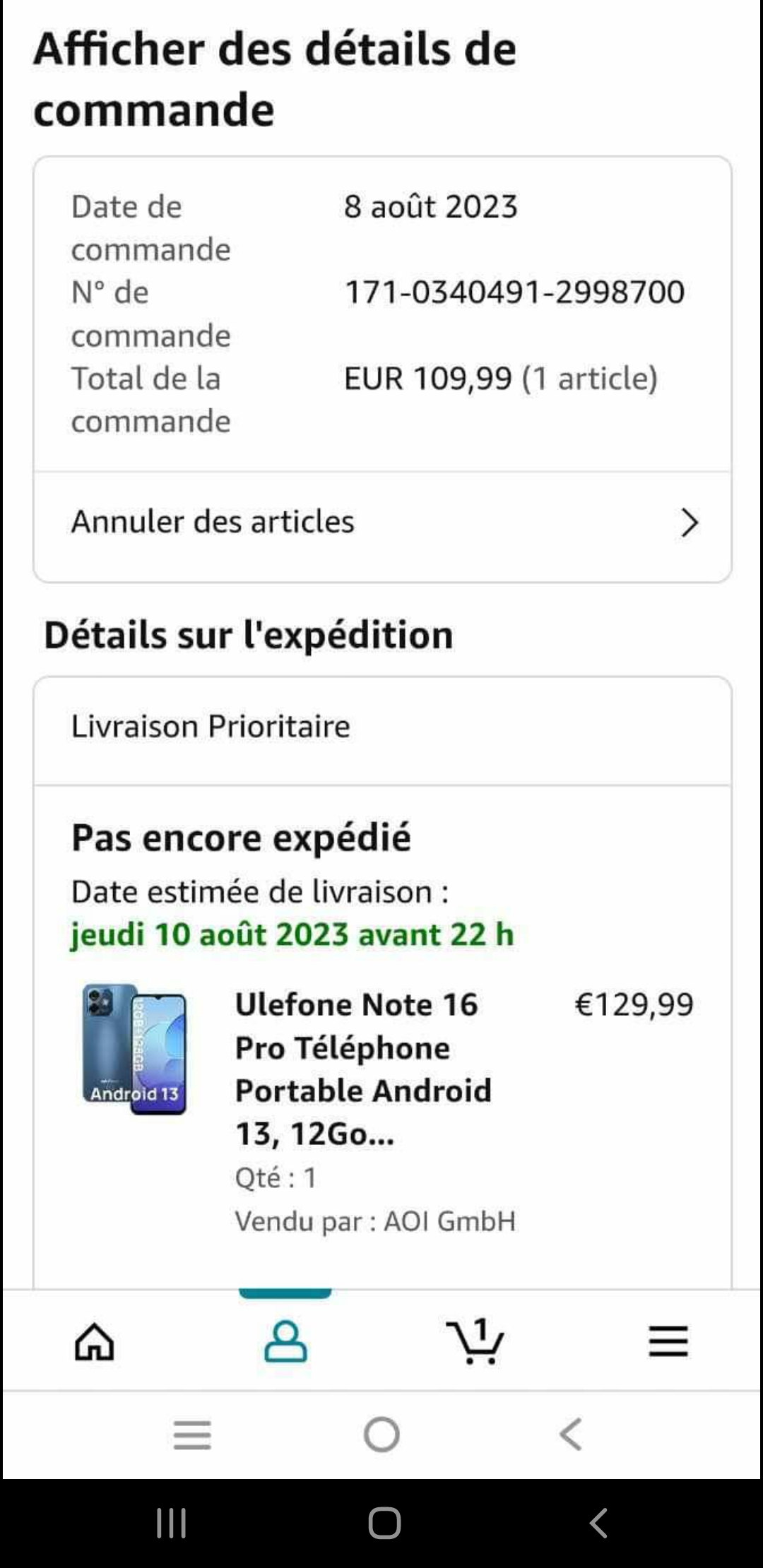Open the hamburger menu tab
Image resolution: width=763 pixels, height=1568 pixels.
(668, 1341)
